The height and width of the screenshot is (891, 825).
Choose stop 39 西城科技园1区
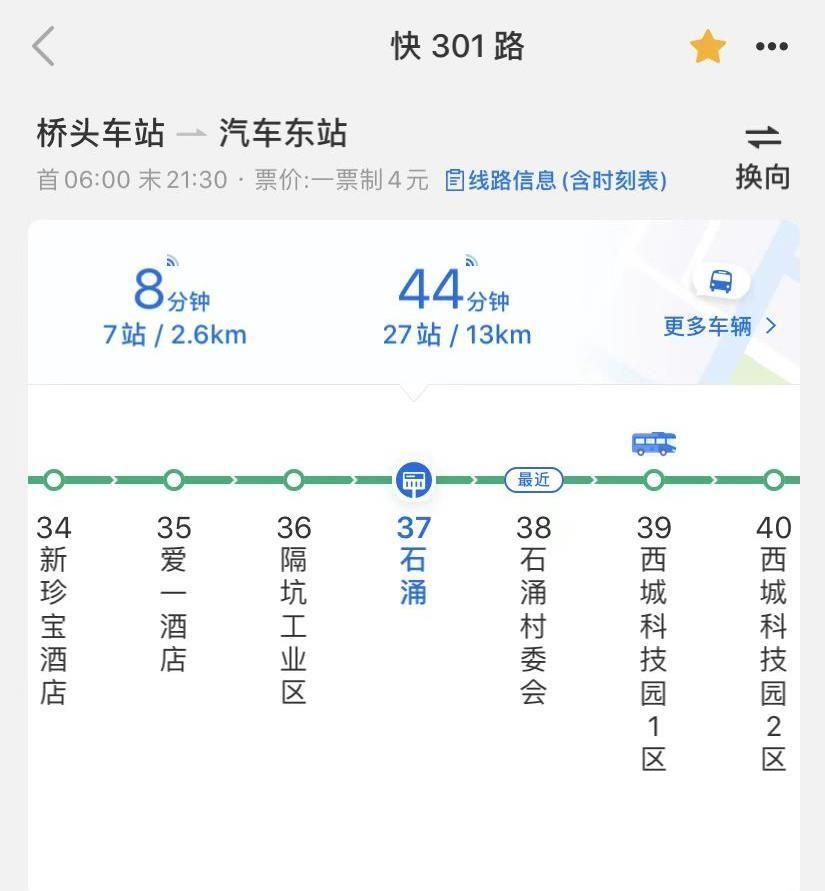(x=653, y=640)
